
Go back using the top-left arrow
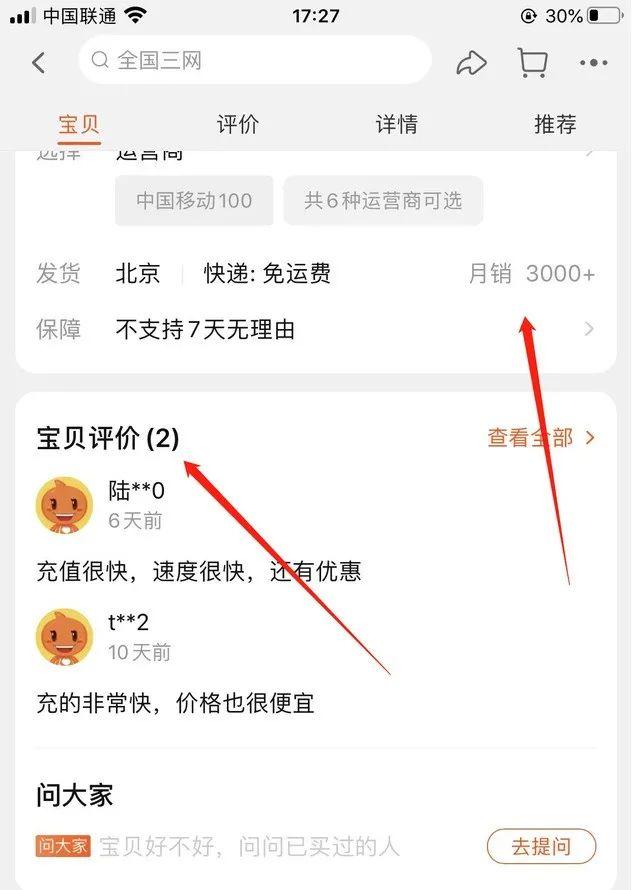pyautogui.click(x=38, y=62)
